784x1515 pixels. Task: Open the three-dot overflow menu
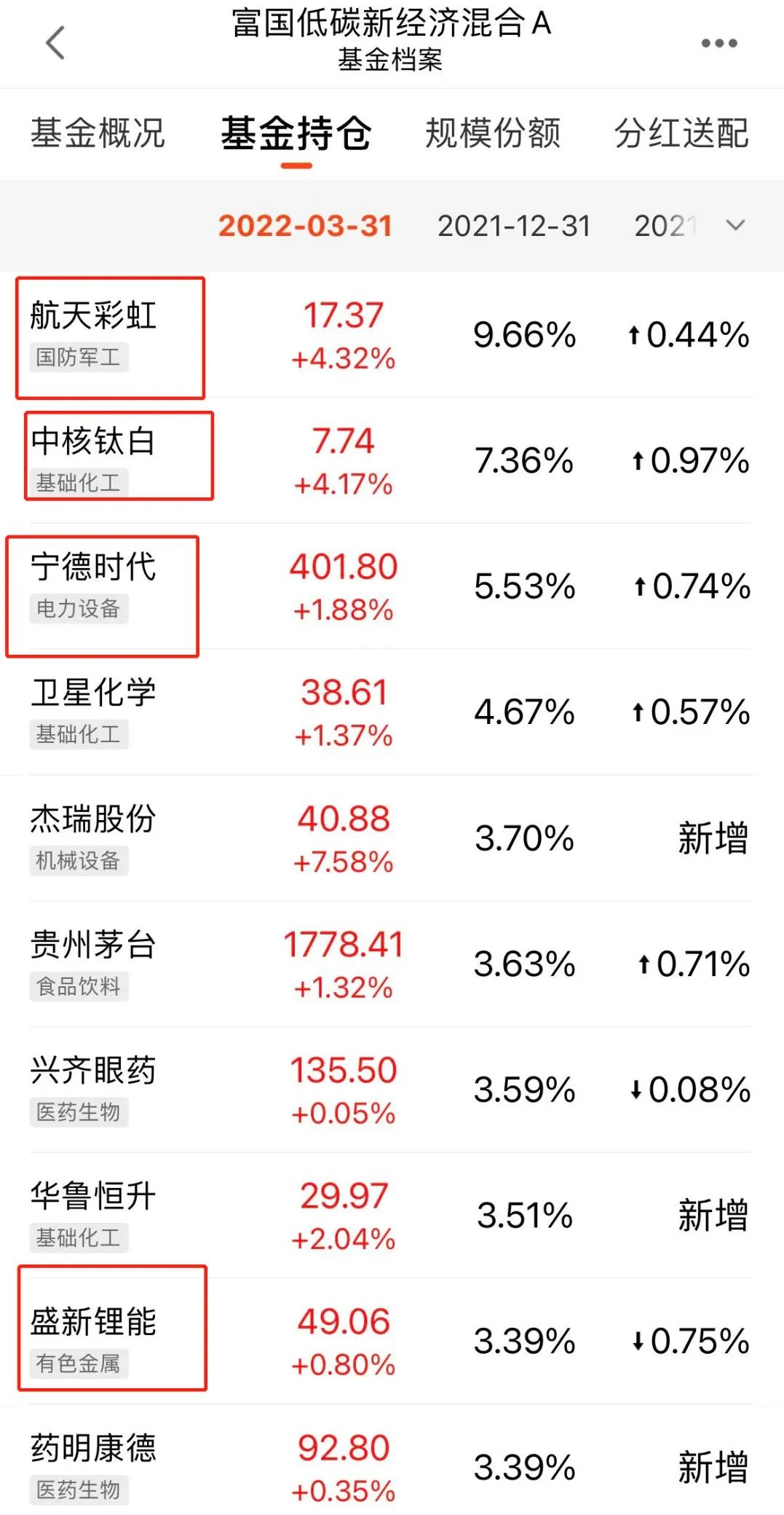click(719, 43)
